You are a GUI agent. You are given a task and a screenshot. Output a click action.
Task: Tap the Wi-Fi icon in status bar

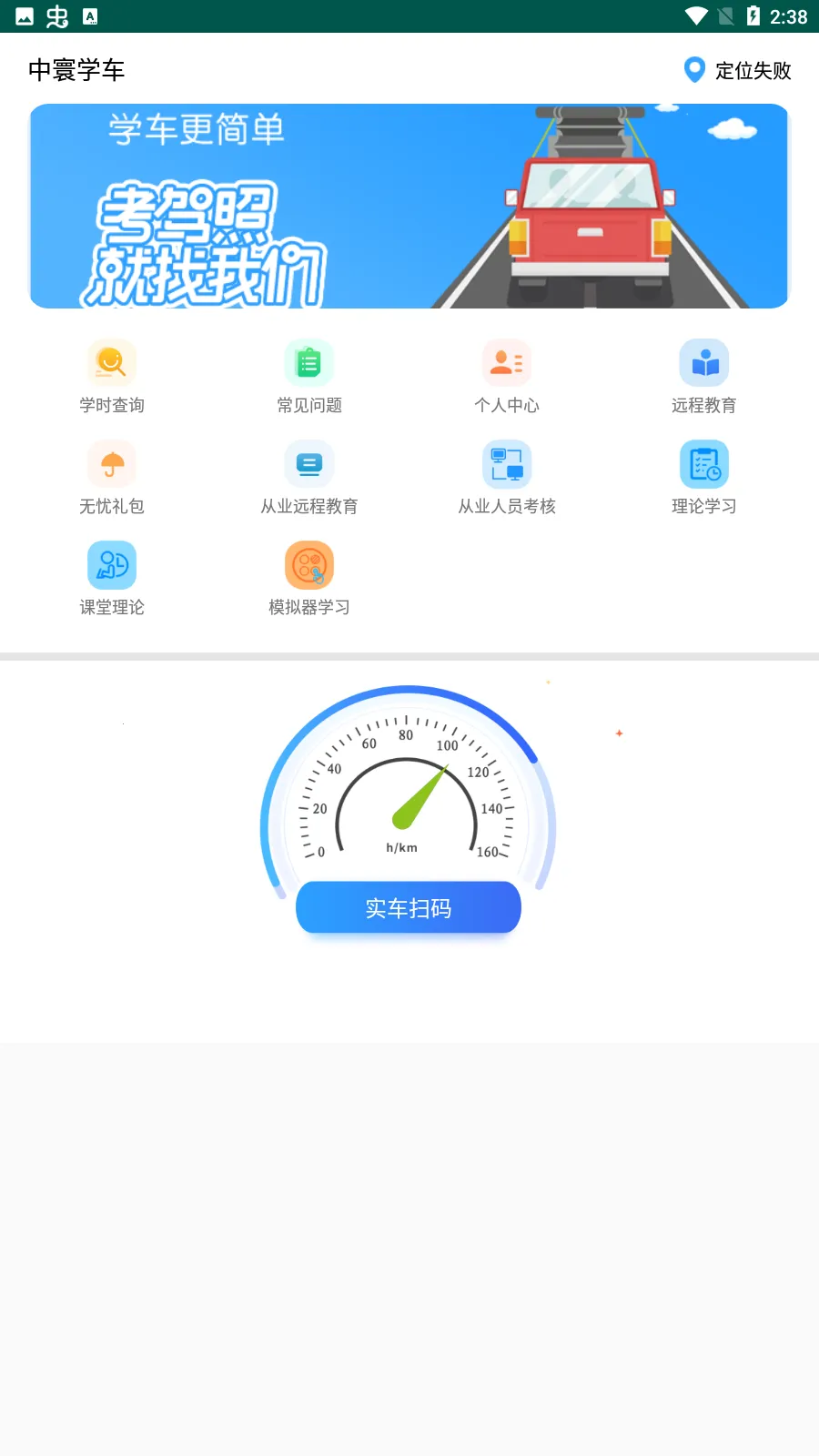coord(697,15)
